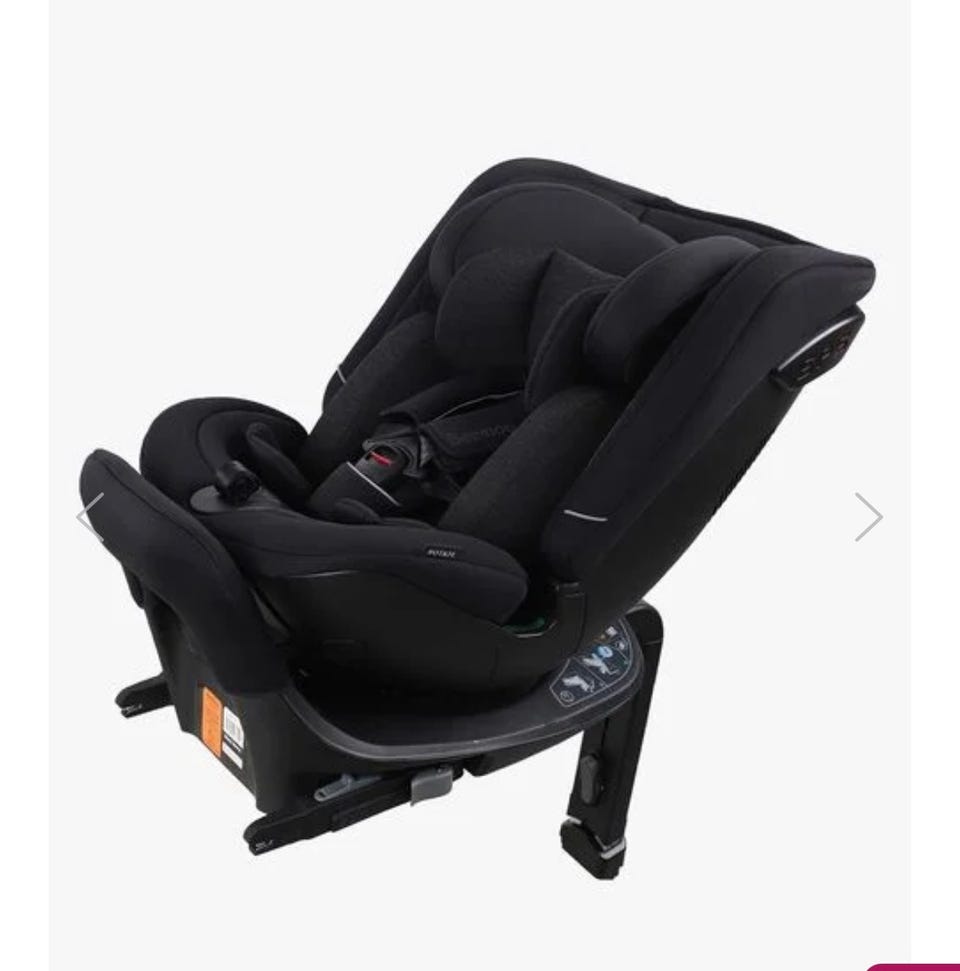Go back to the previous product image
This screenshot has height=971, width=960.
coord(90,517)
